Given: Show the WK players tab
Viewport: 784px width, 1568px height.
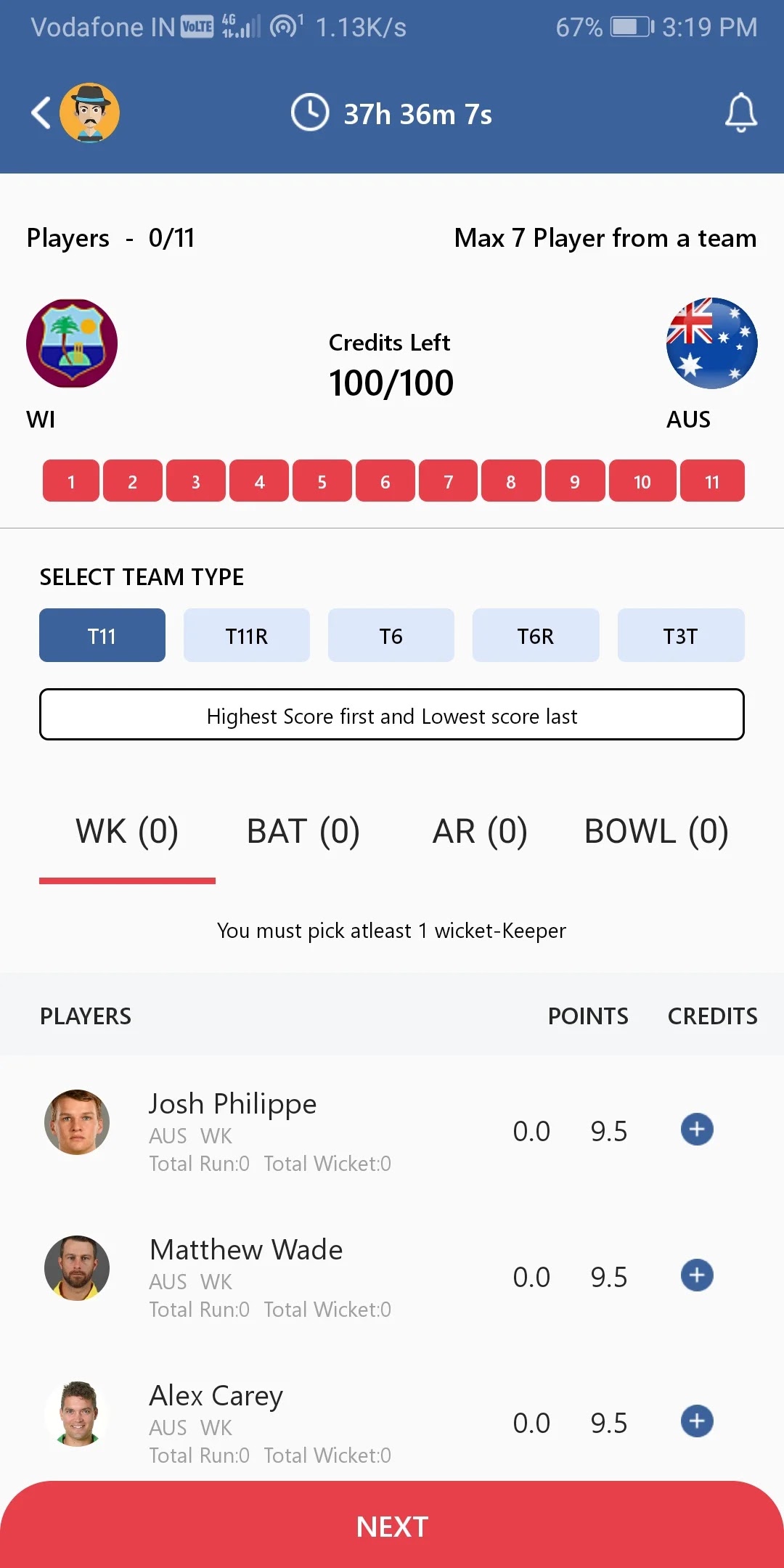Looking at the screenshot, I should 127,832.
